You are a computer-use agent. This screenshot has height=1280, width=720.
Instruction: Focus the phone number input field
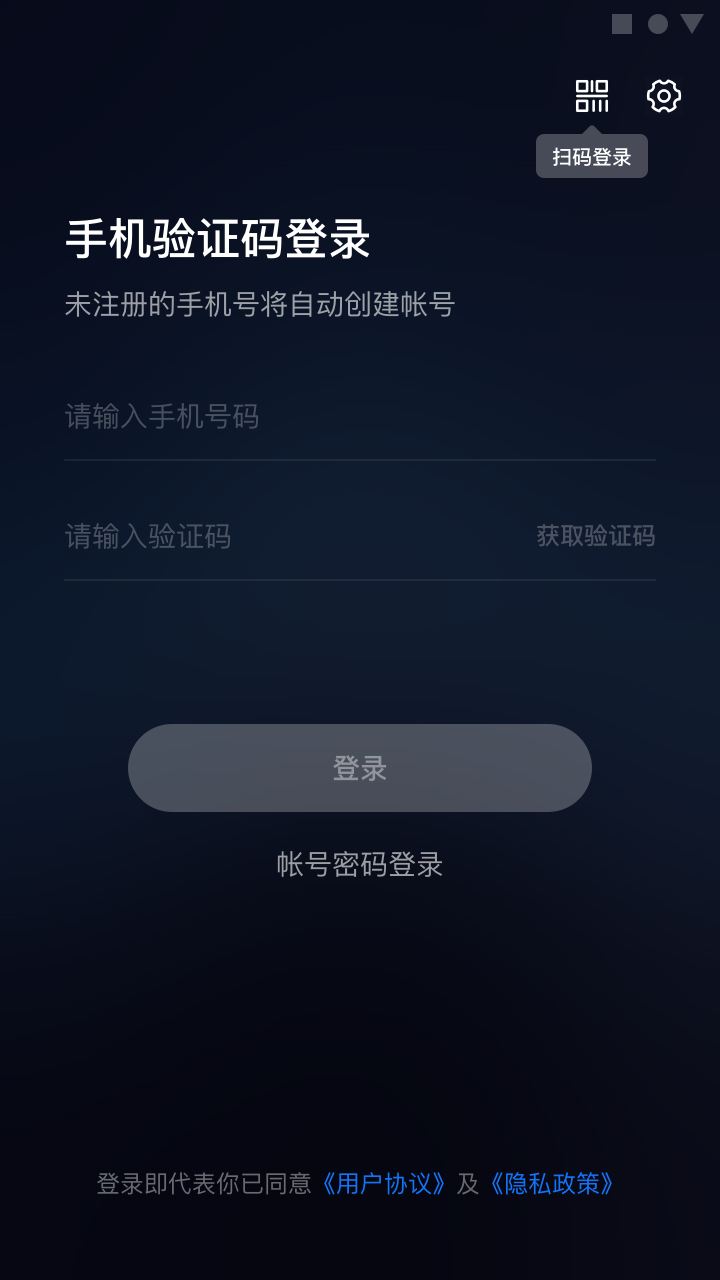coord(360,416)
